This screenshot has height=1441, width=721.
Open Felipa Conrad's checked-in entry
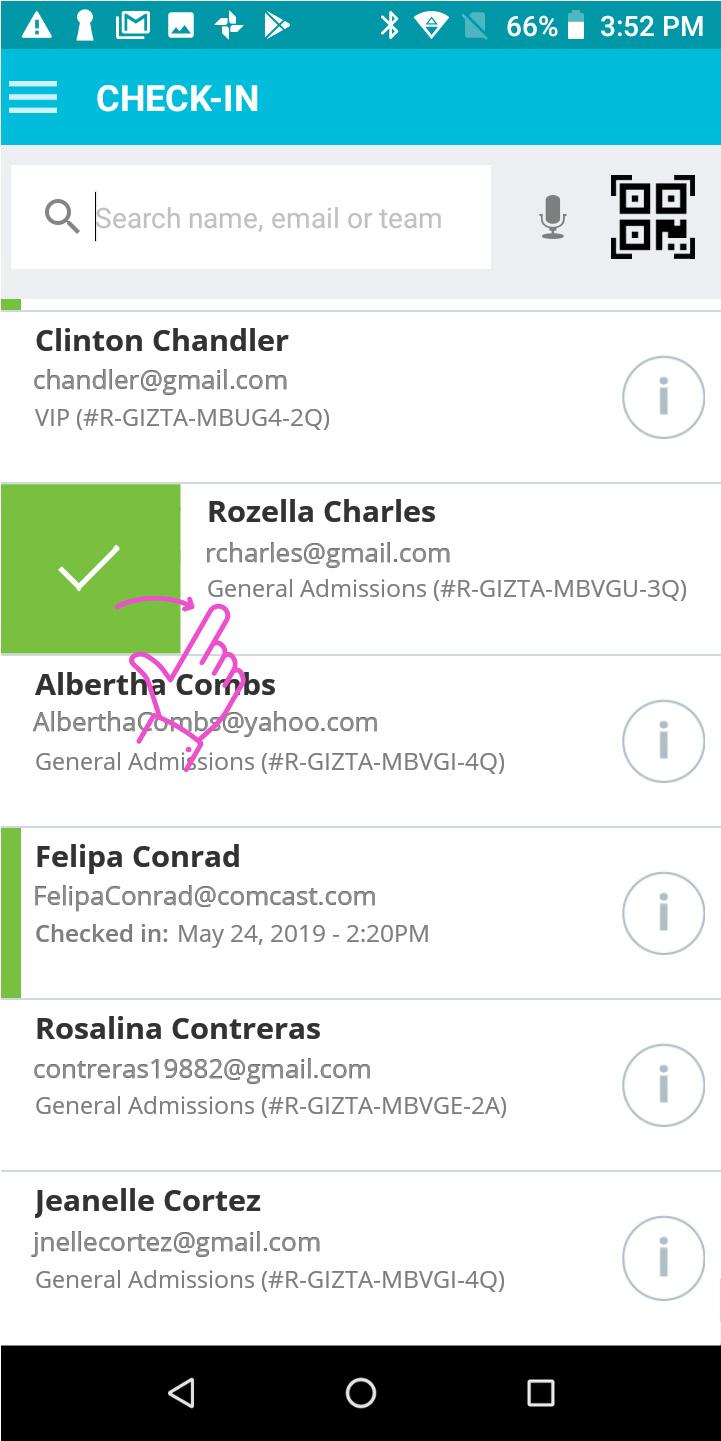[x=360, y=913]
